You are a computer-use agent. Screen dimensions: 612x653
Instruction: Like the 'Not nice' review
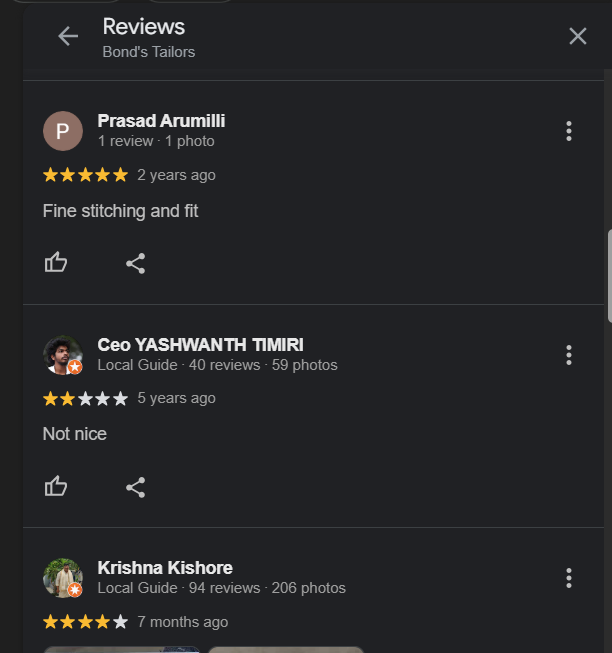coord(56,487)
